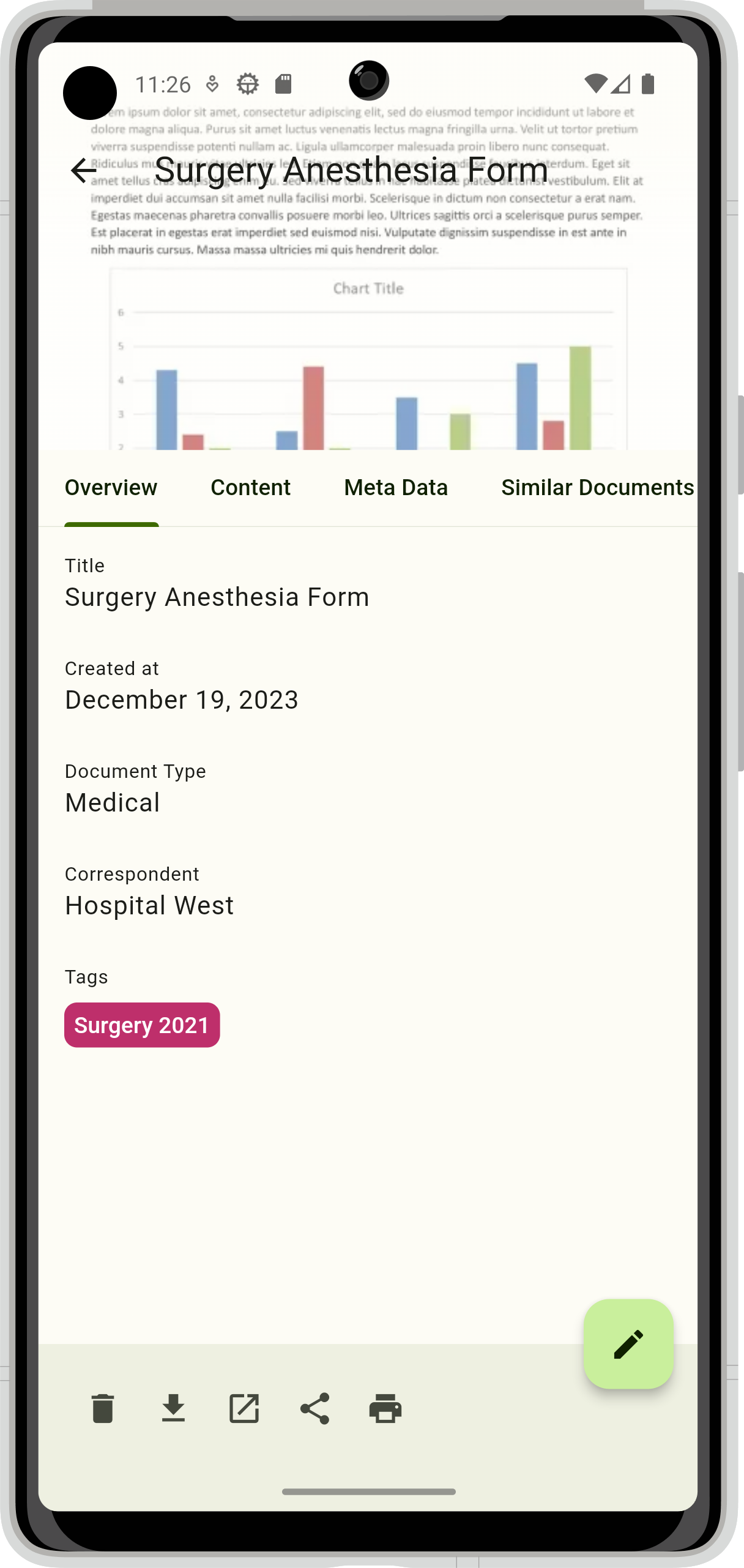Share the document

pyautogui.click(x=314, y=1408)
